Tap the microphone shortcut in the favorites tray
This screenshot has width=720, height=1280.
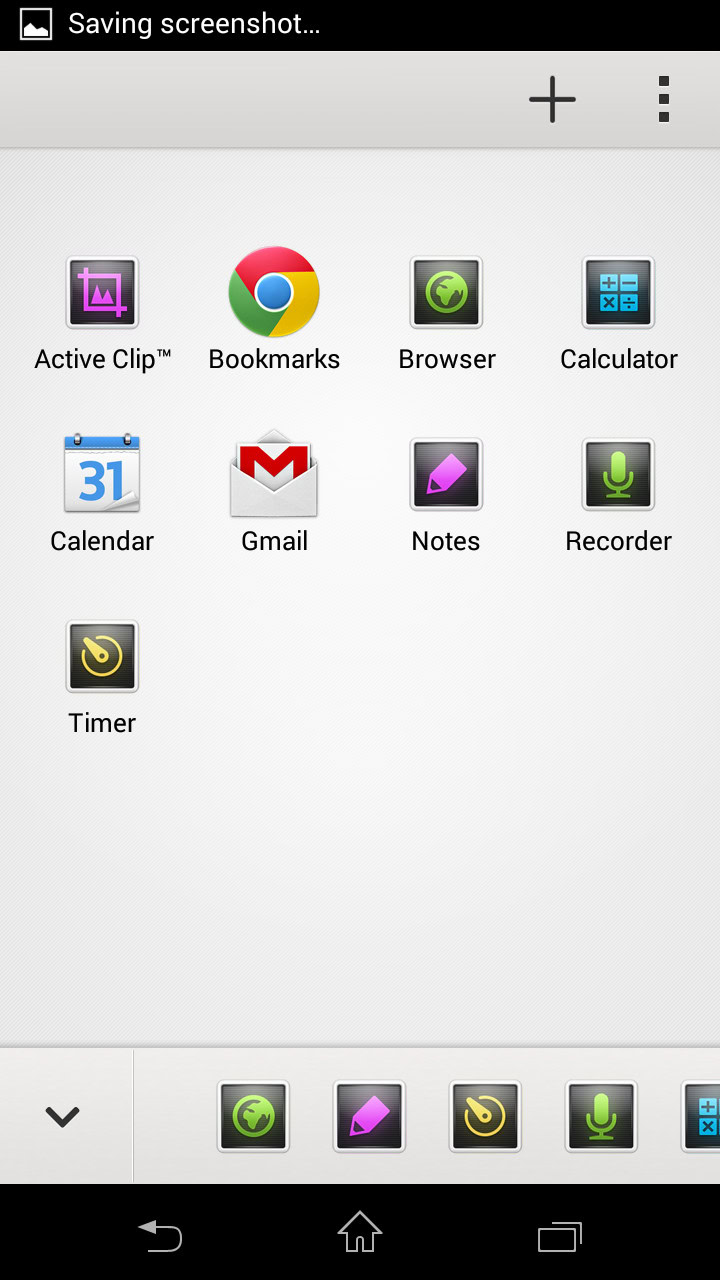coord(601,1116)
